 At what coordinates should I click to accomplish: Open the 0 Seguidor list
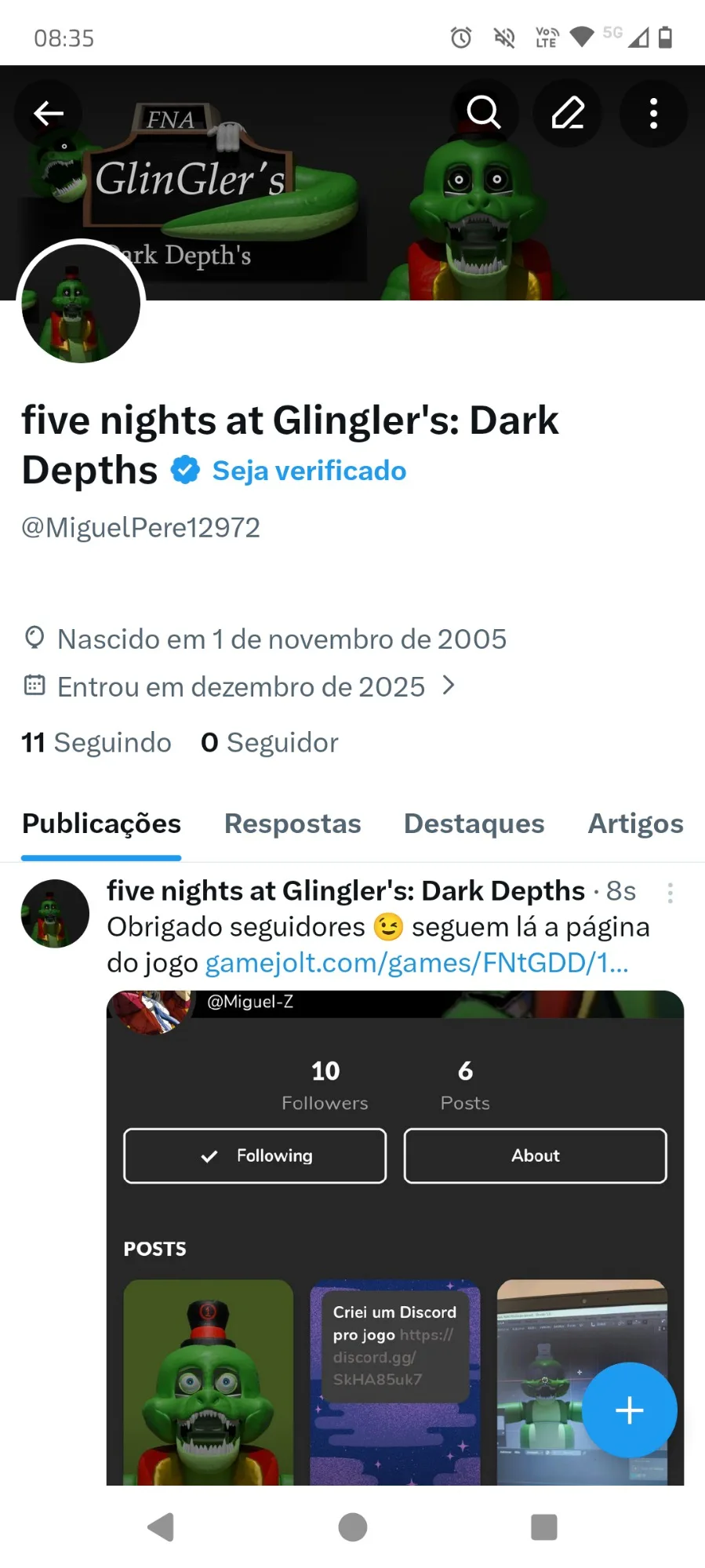(x=269, y=742)
